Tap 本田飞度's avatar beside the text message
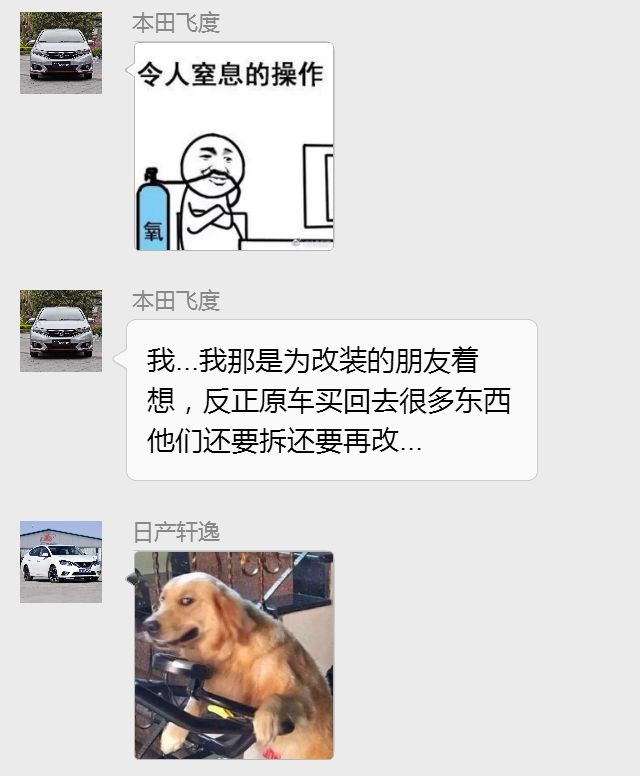The width and height of the screenshot is (640, 776). coord(61,331)
